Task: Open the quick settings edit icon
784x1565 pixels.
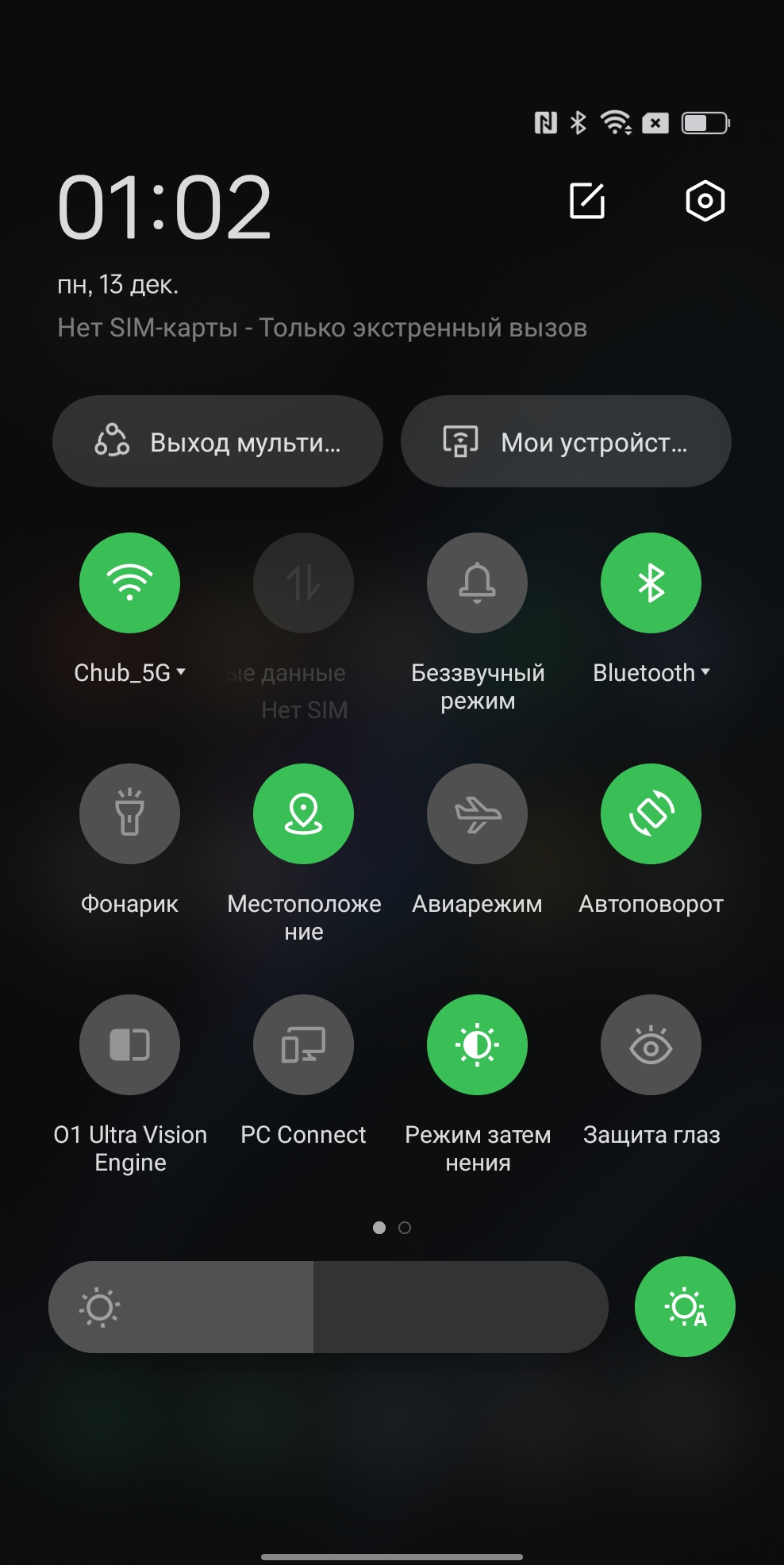Action: pyautogui.click(x=587, y=201)
